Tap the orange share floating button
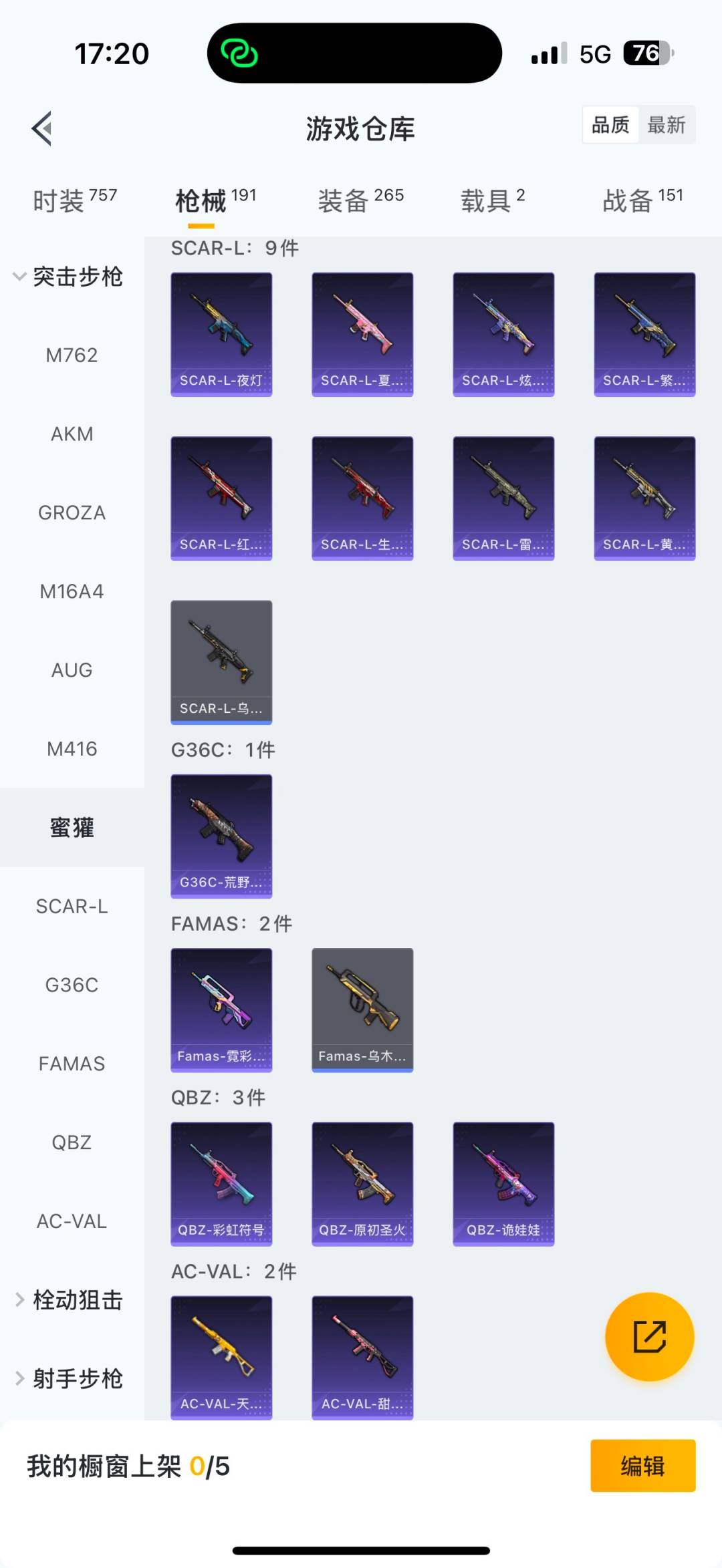722x1568 pixels. pos(649,1336)
